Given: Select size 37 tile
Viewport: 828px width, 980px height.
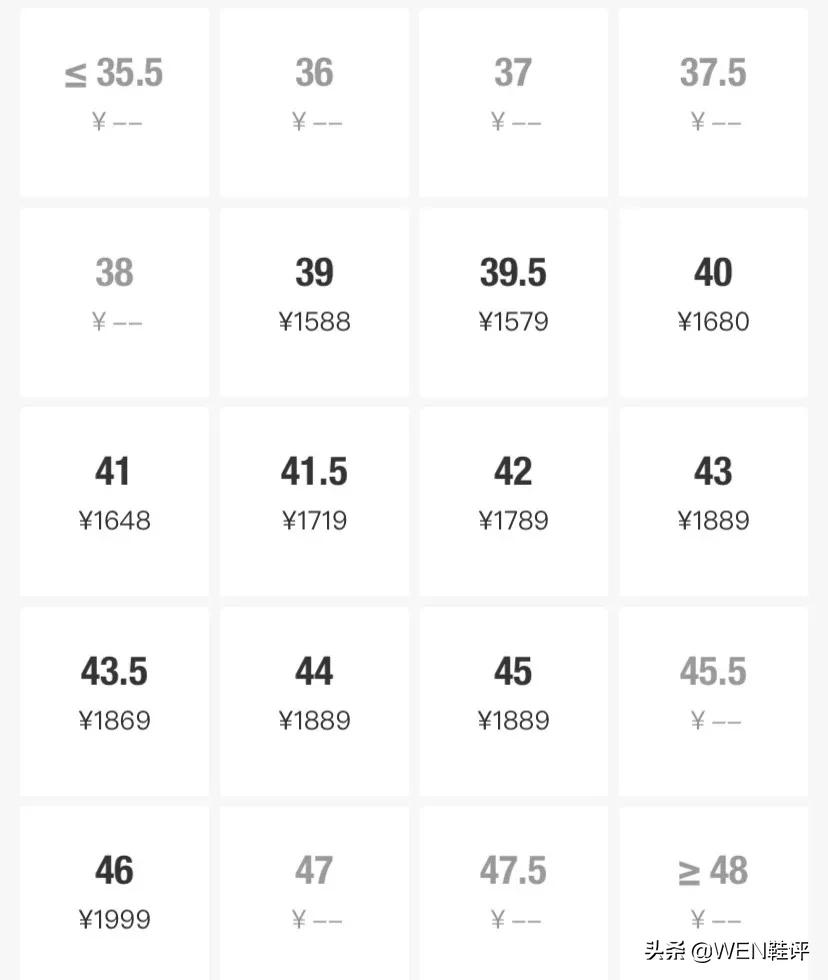Looking at the screenshot, I should tap(513, 95).
